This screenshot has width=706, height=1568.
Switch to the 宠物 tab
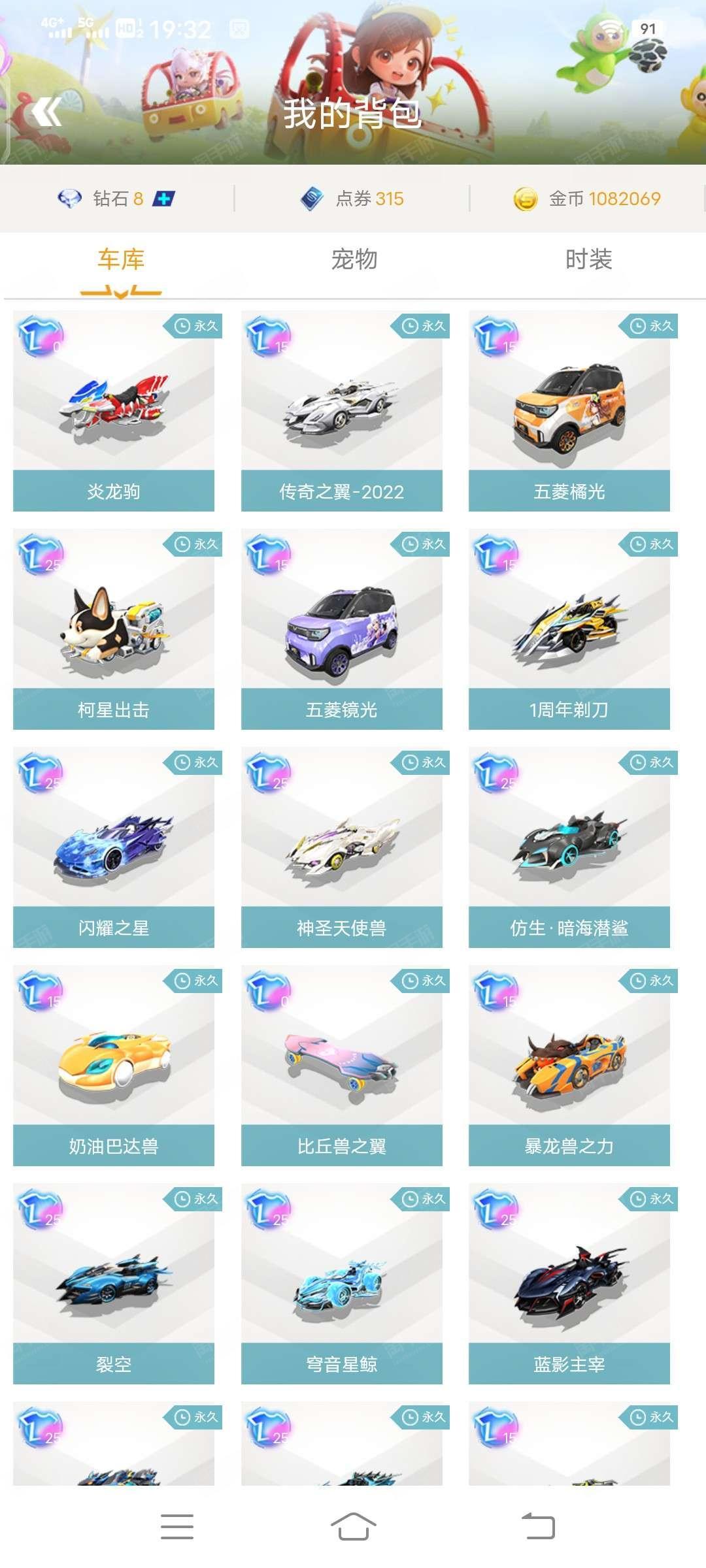point(354,259)
